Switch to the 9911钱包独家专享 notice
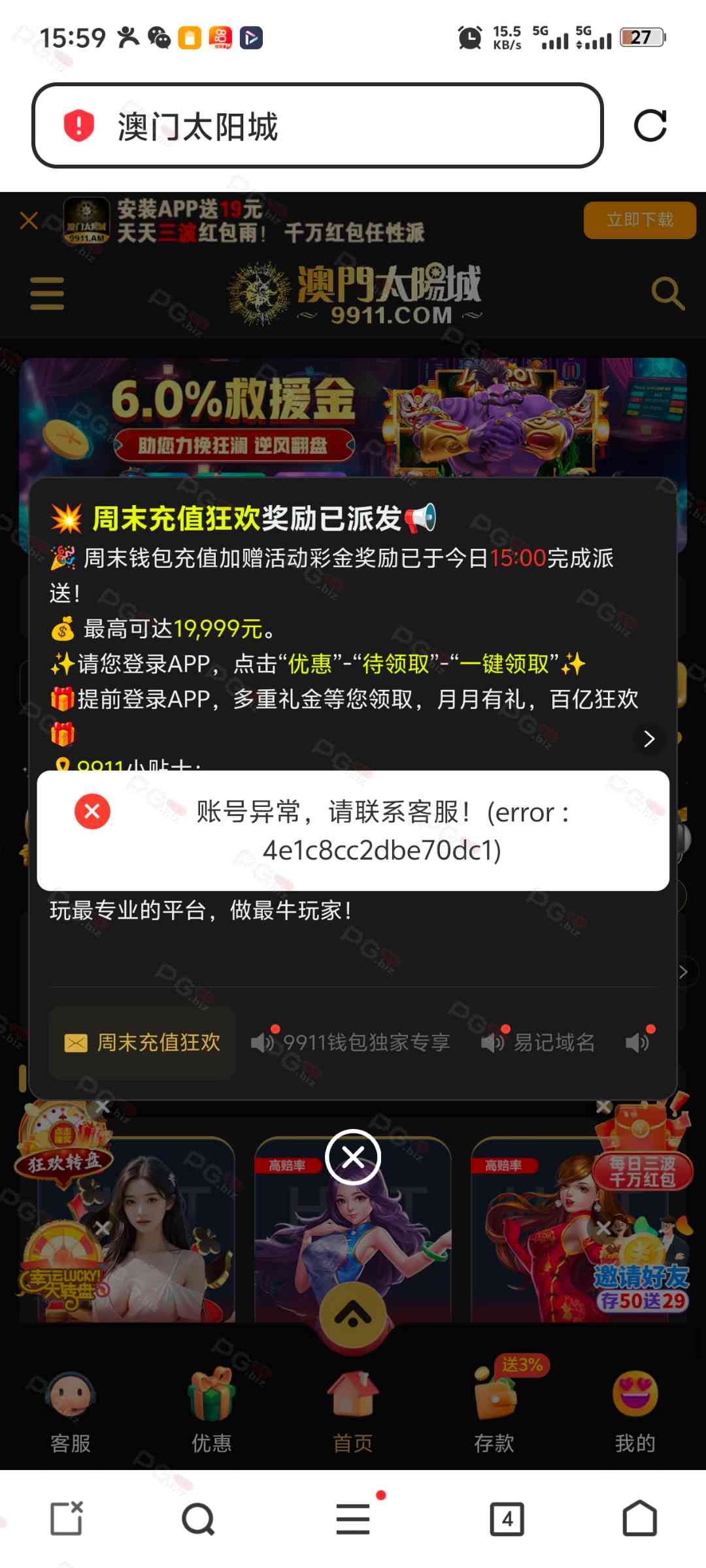Image resolution: width=706 pixels, height=1568 pixels. [352, 1042]
